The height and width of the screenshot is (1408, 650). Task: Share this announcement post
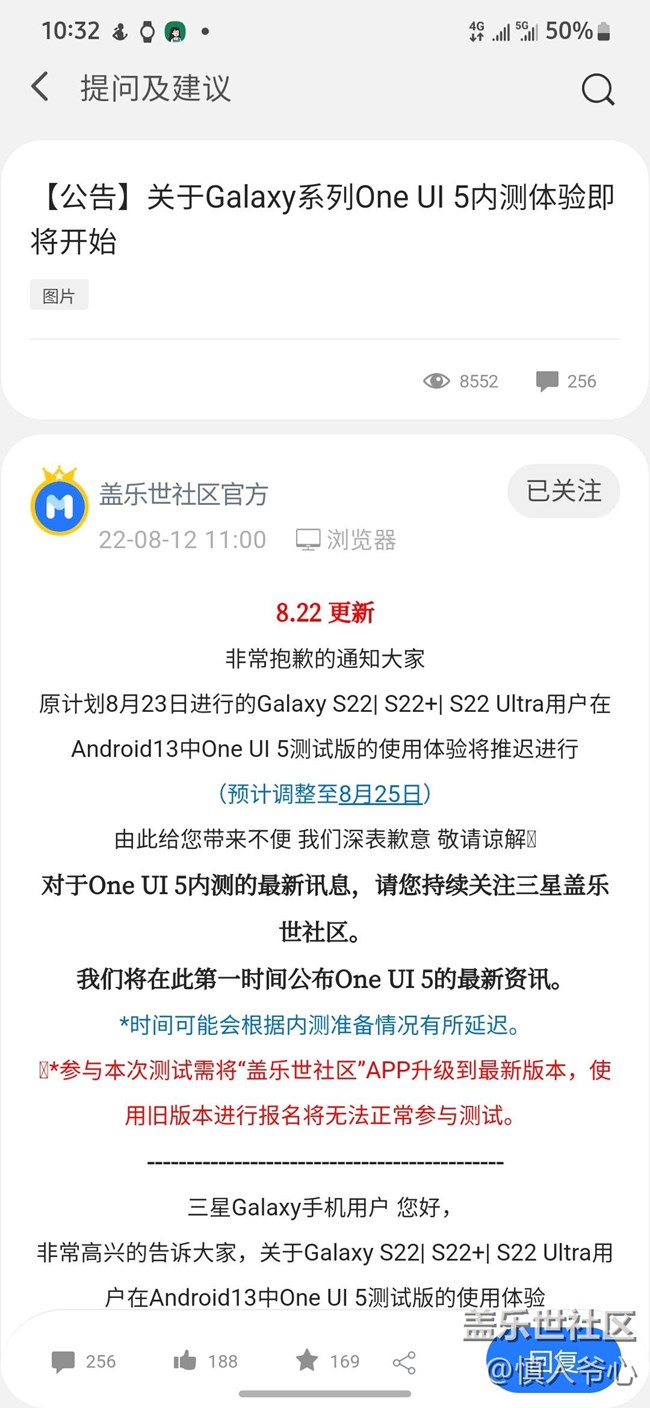point(404,1362)
